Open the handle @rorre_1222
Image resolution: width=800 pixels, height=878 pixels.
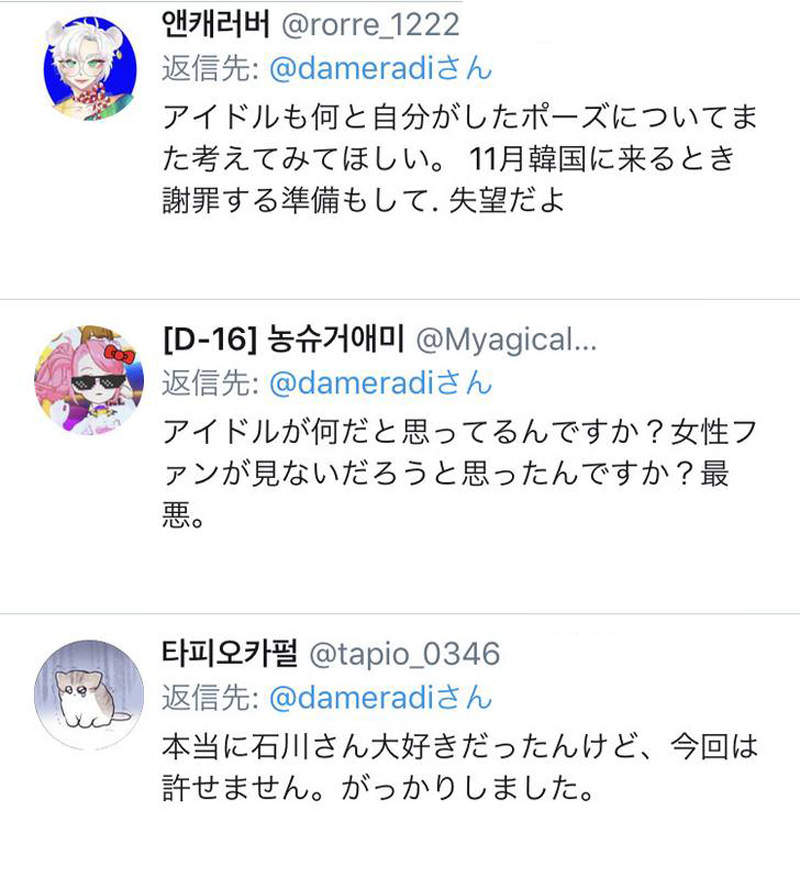coord(370,24)
